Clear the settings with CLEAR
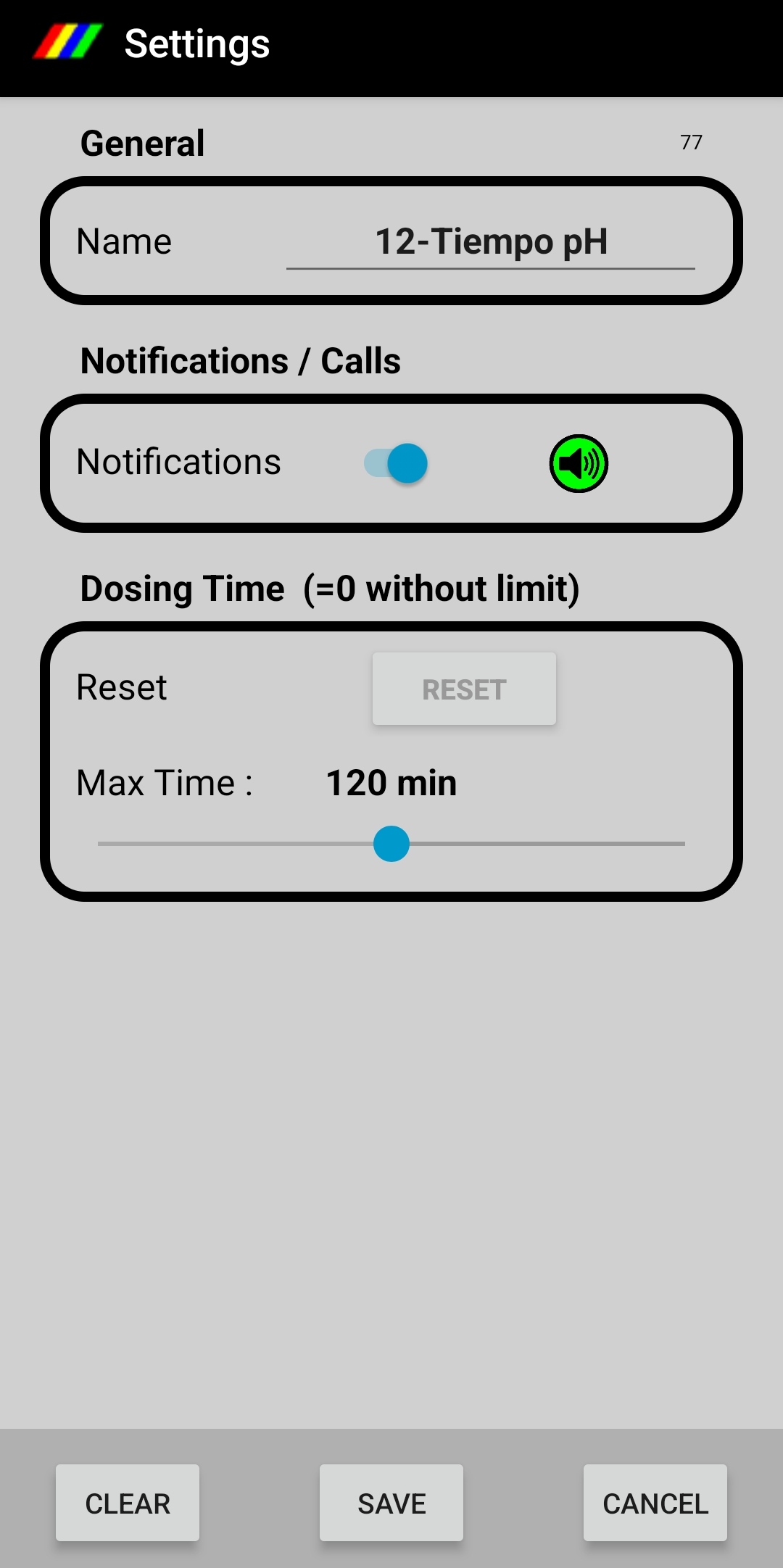This screenshot has width=783, height=1568. (x=128, y=1503)
